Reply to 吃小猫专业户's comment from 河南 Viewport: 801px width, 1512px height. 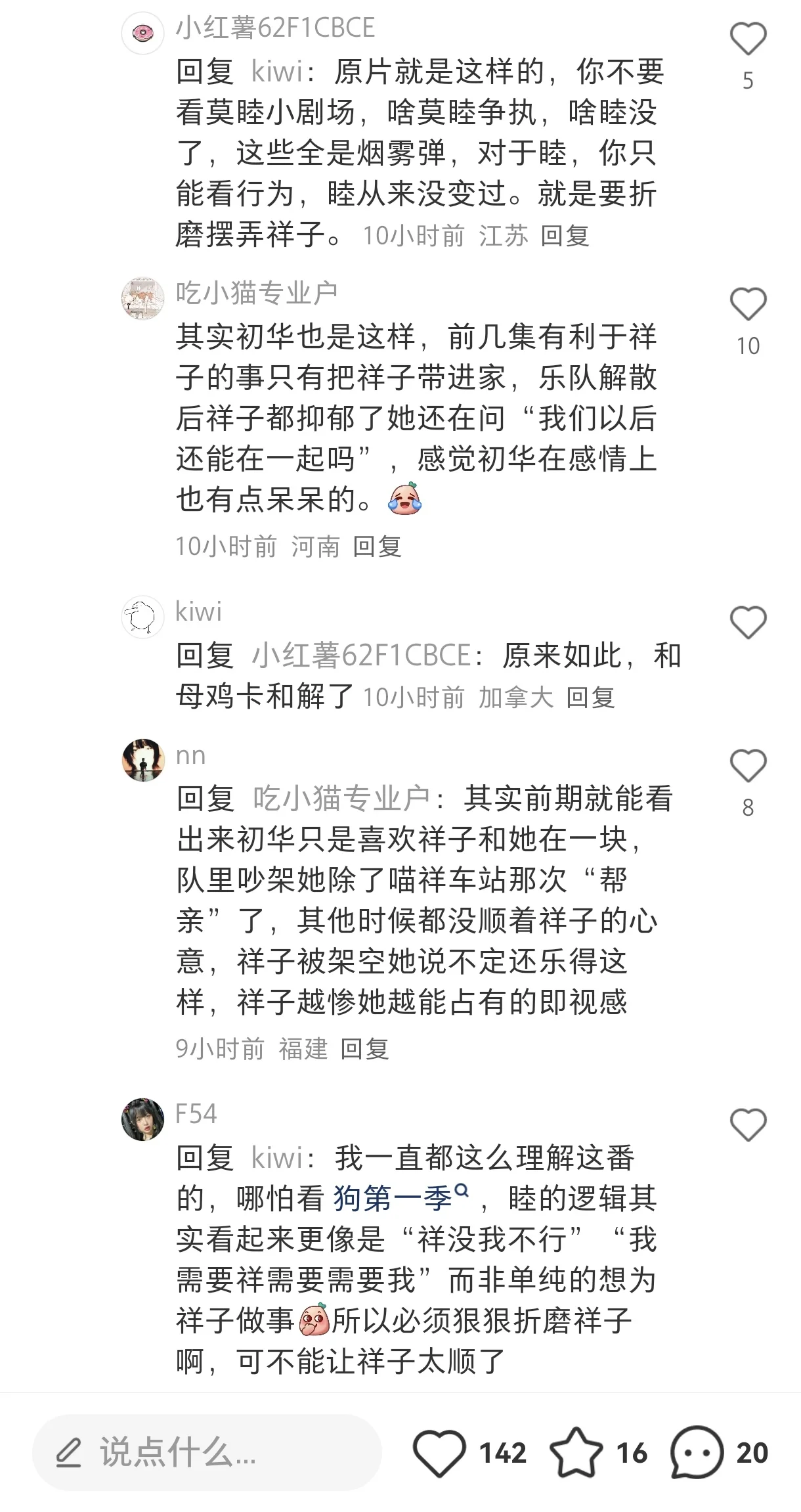point(377,546)
